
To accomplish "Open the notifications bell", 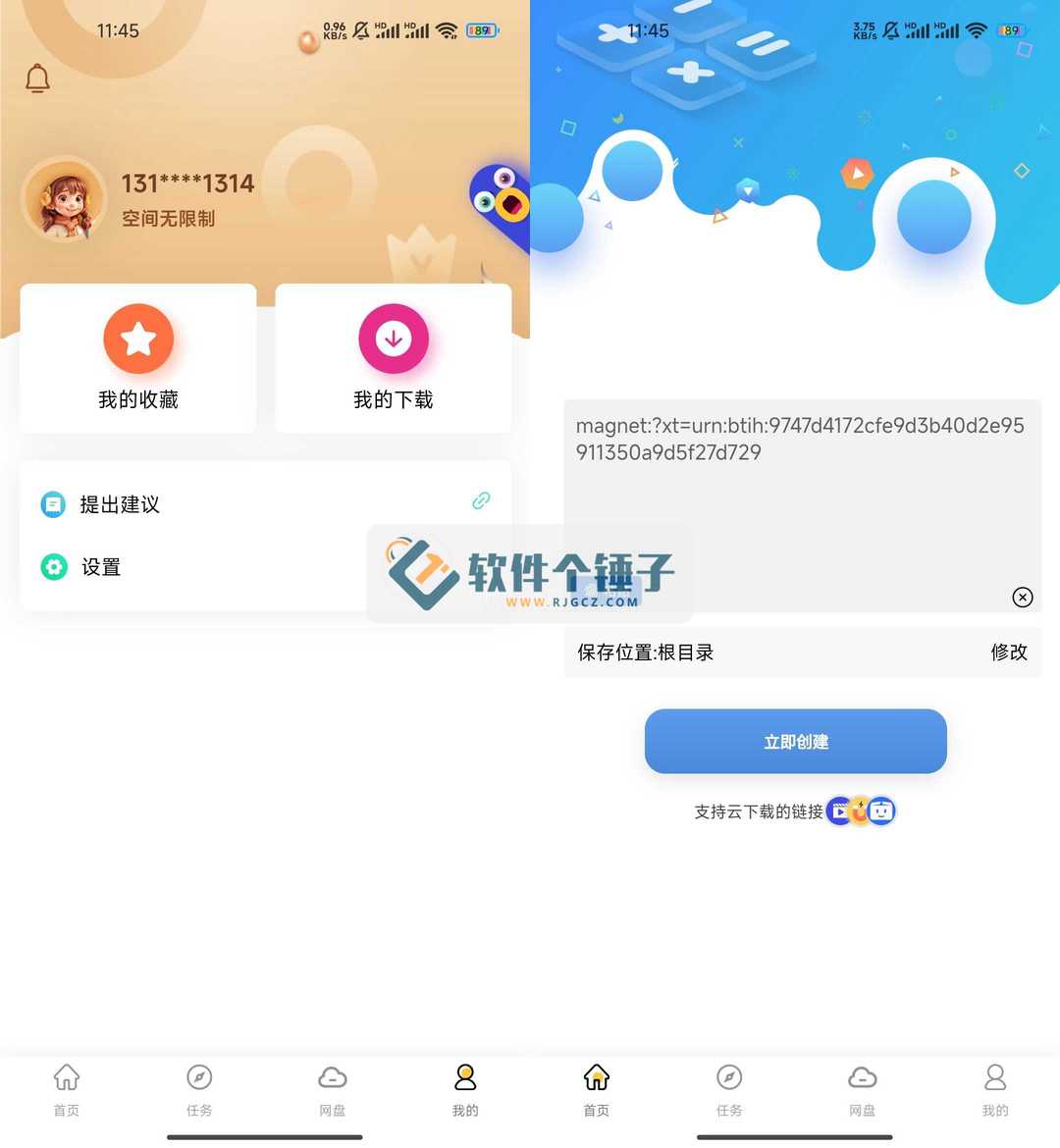I will coord(37,78).
